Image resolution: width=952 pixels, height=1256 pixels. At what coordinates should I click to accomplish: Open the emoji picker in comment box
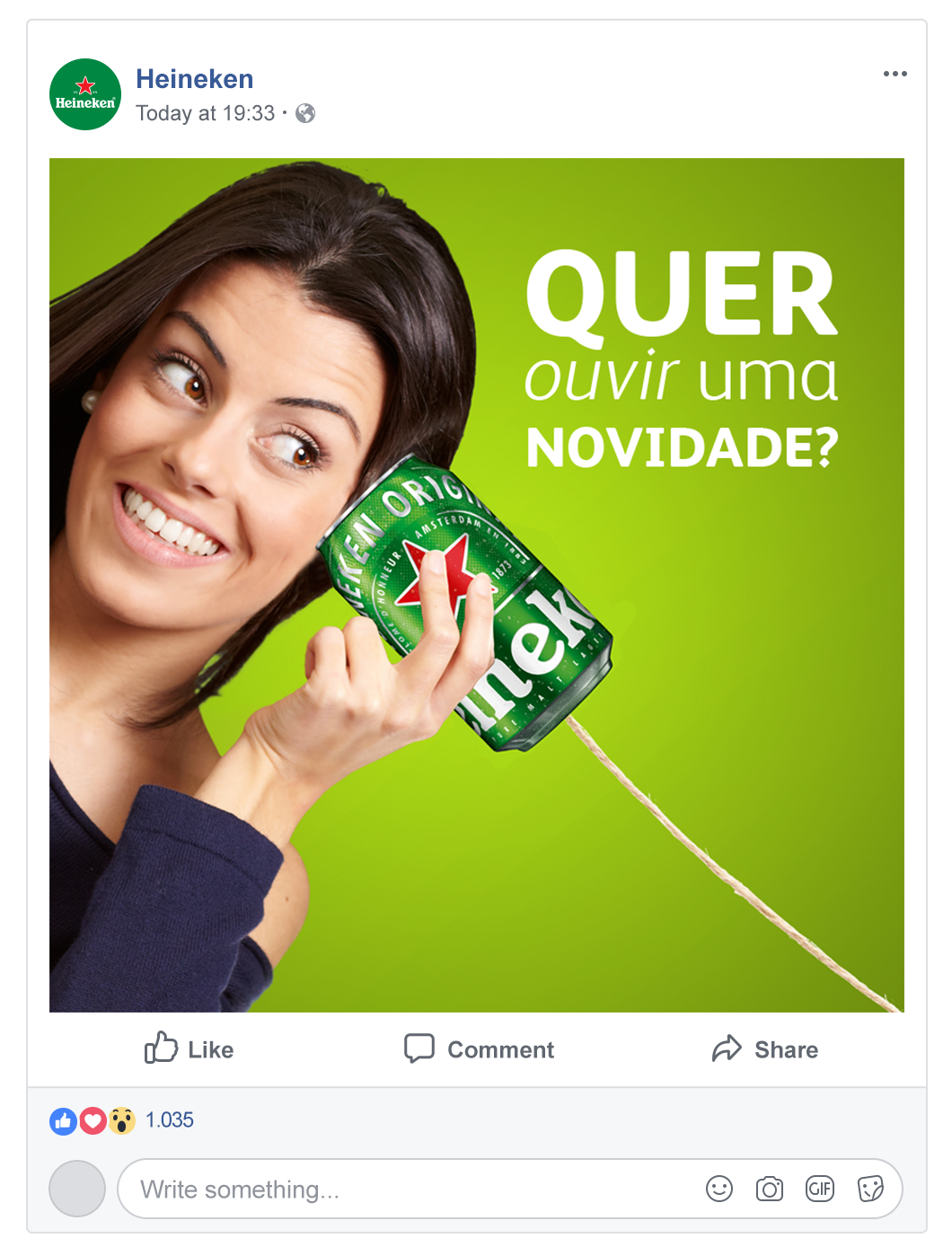(719, 1190)
